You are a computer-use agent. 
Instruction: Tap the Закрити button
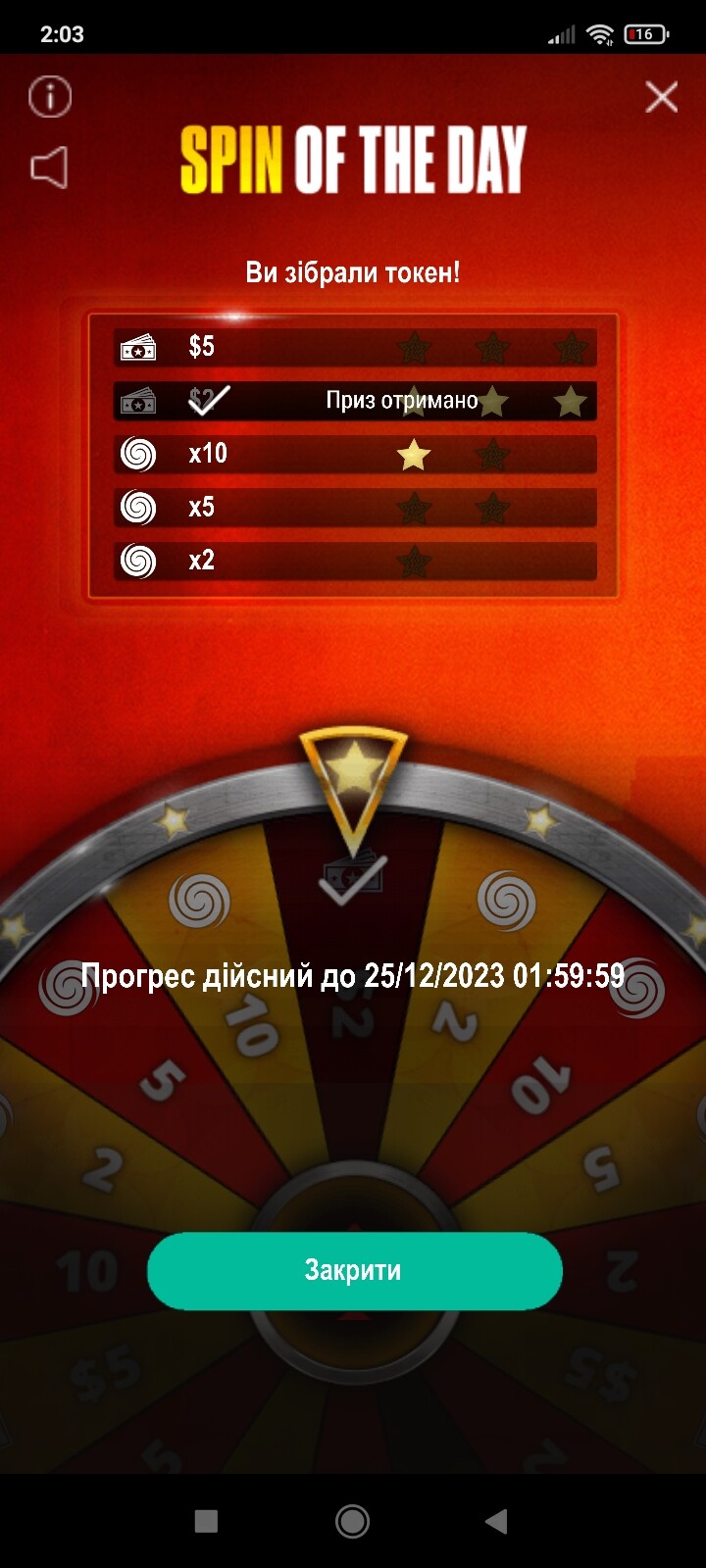click(x=354, y=1271)
